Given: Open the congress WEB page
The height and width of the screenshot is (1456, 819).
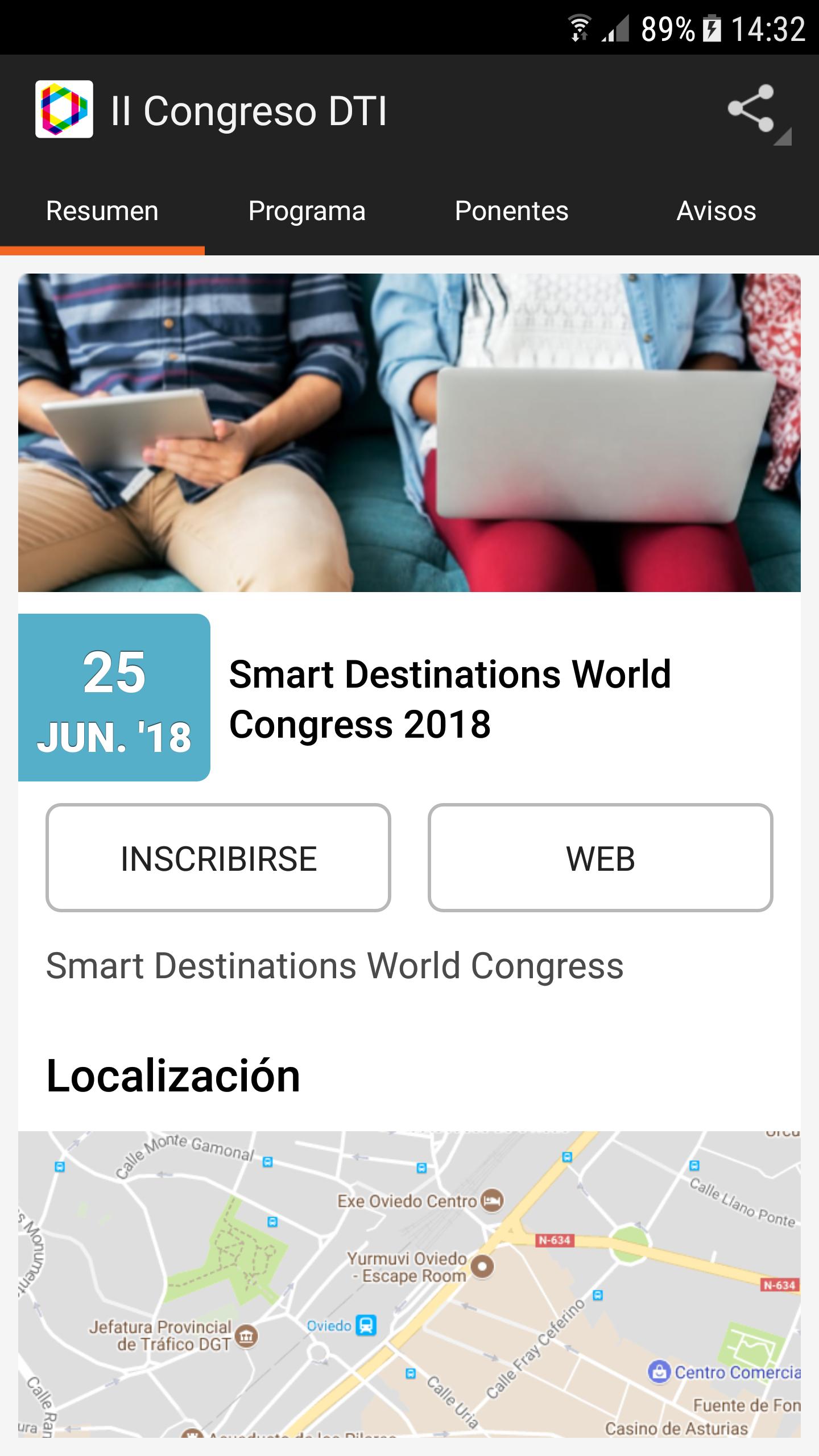Looking at the screenshot, I should pyautogui.click(x=600, y=858).
